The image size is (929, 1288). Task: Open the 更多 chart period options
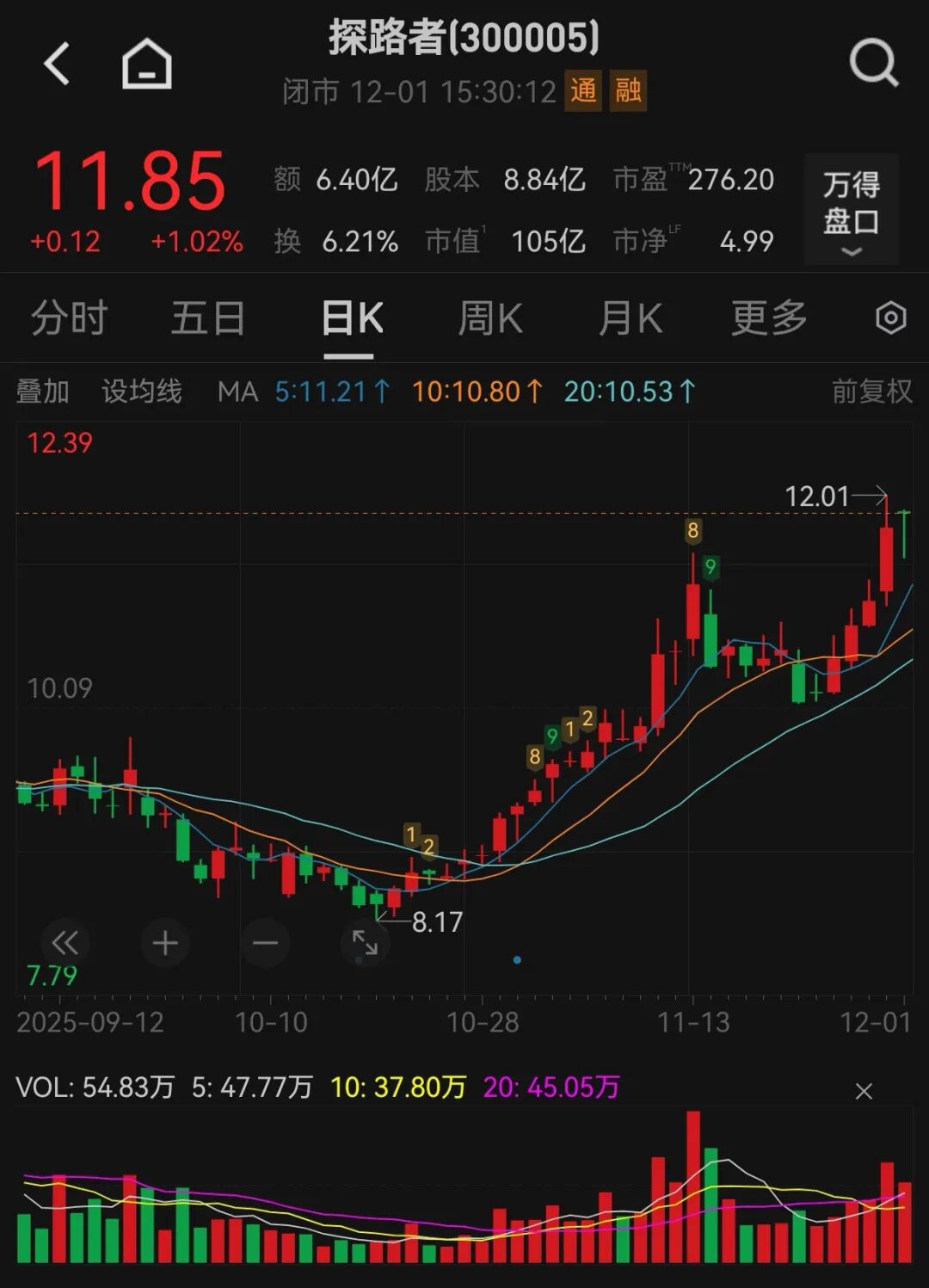click(x=769, y=318)
